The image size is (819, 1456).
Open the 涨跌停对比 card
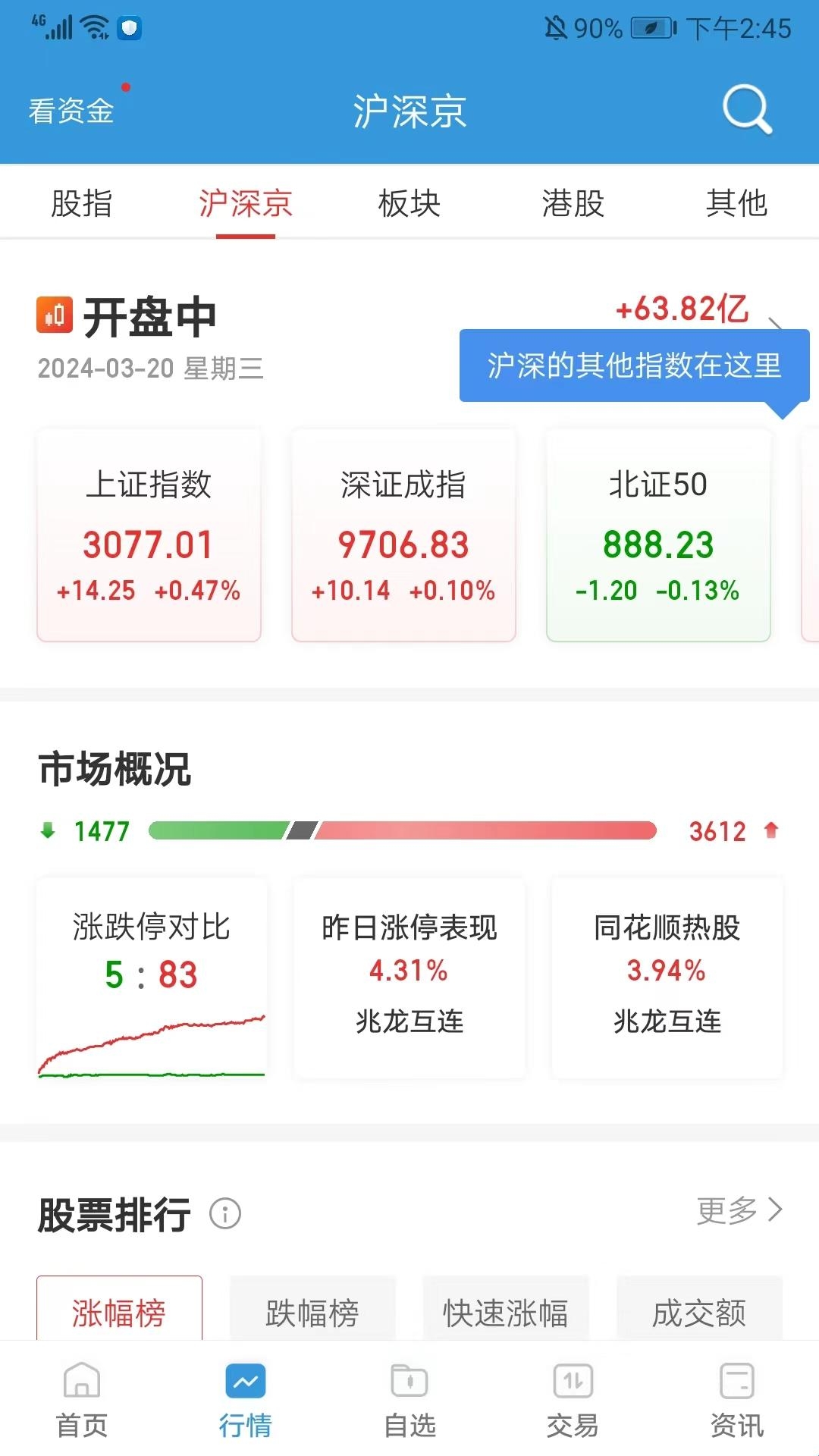pyautogui.click(x=152, y=977)
